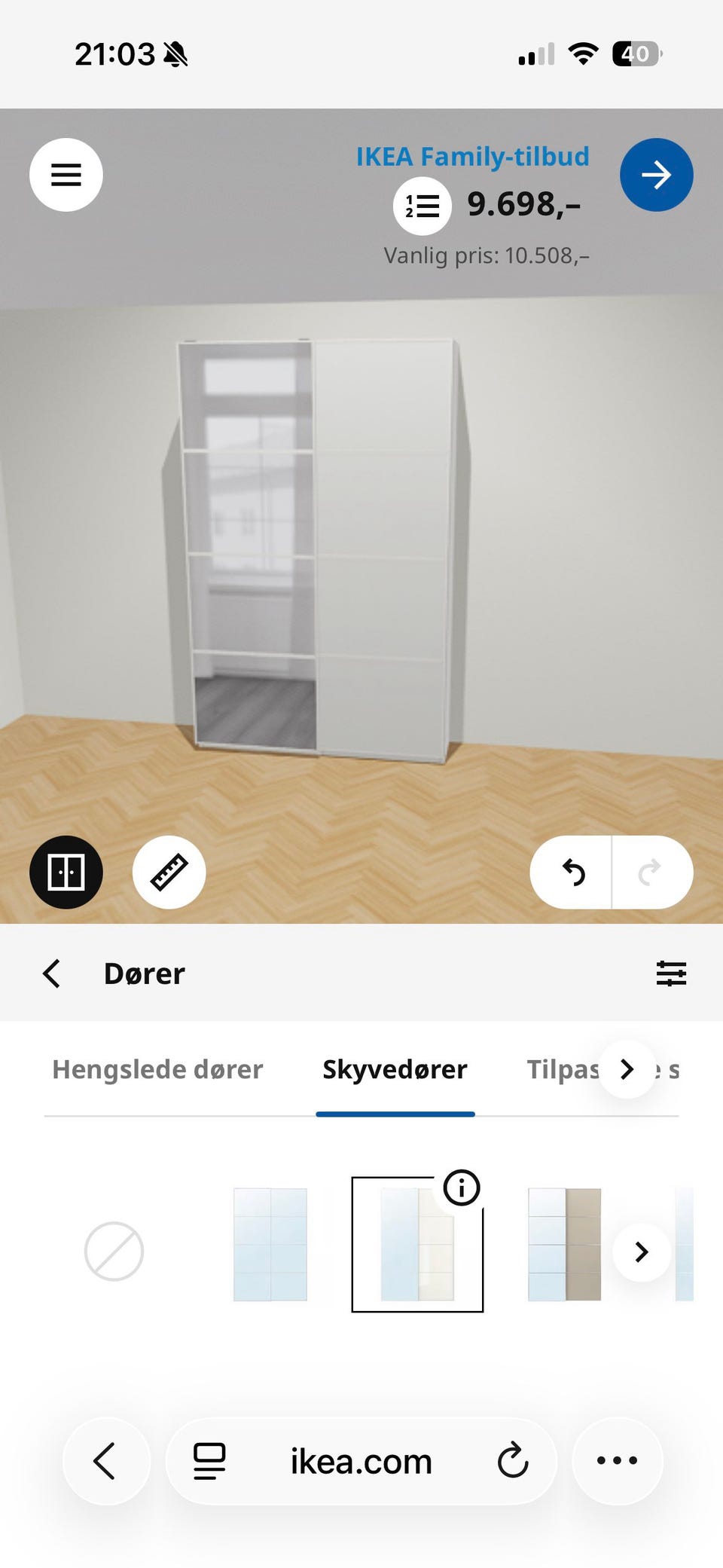The width and height of the screenshot is (723, 1568).
Task: Expand more door options with right chevron
Action: (x=642, y=1251)
